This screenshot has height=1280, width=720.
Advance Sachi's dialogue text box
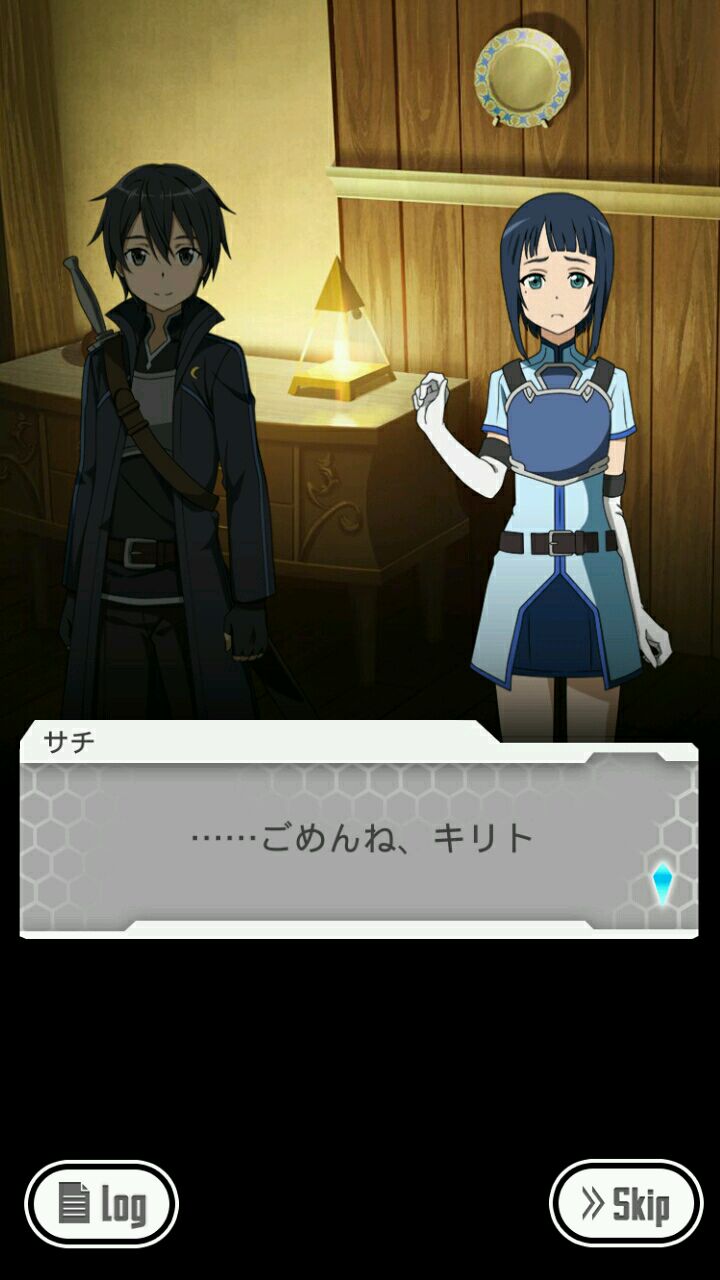click(x=360, y=840)
